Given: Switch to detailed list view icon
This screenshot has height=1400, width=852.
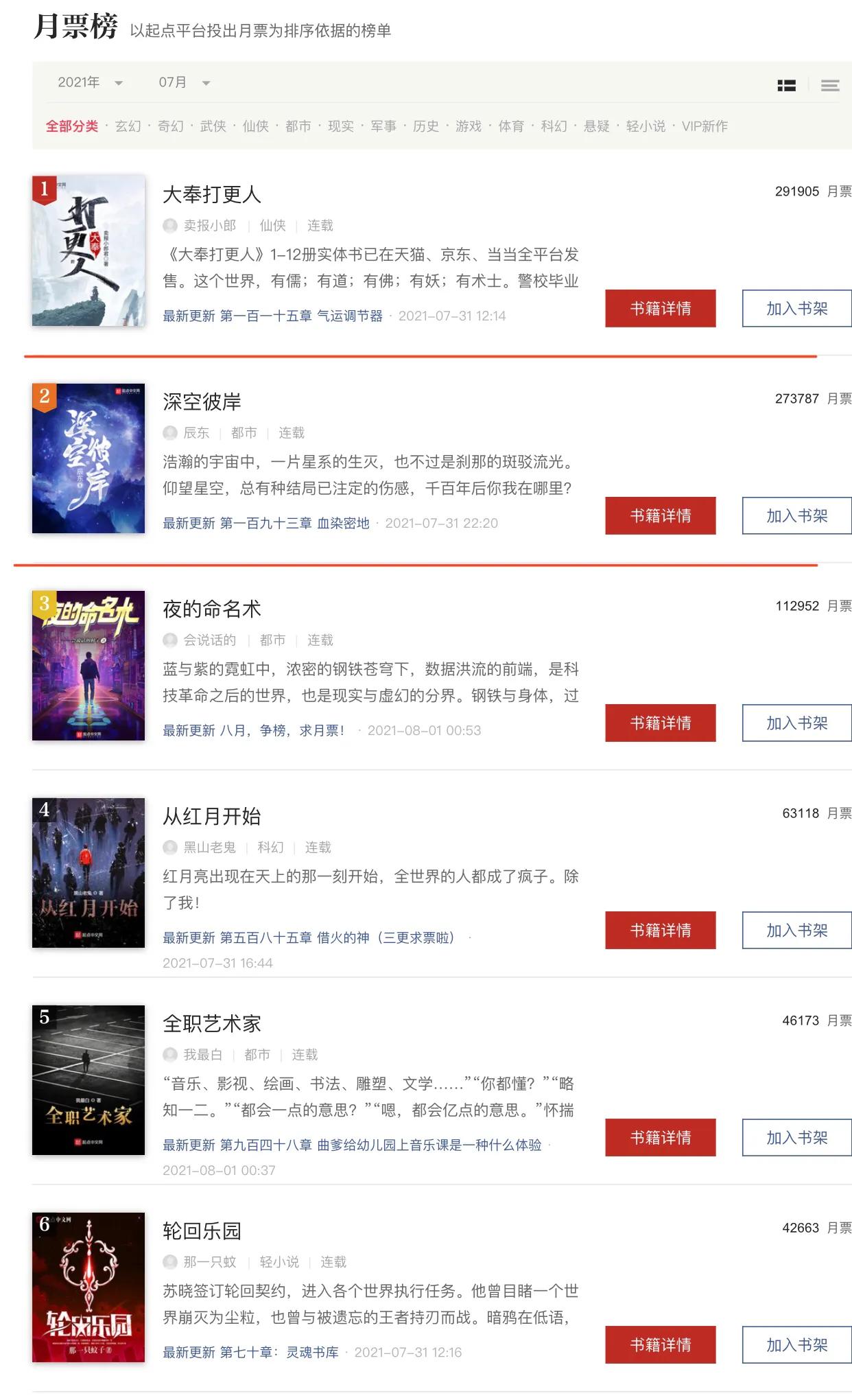Looking at the screenshot, I should [786, 85].
